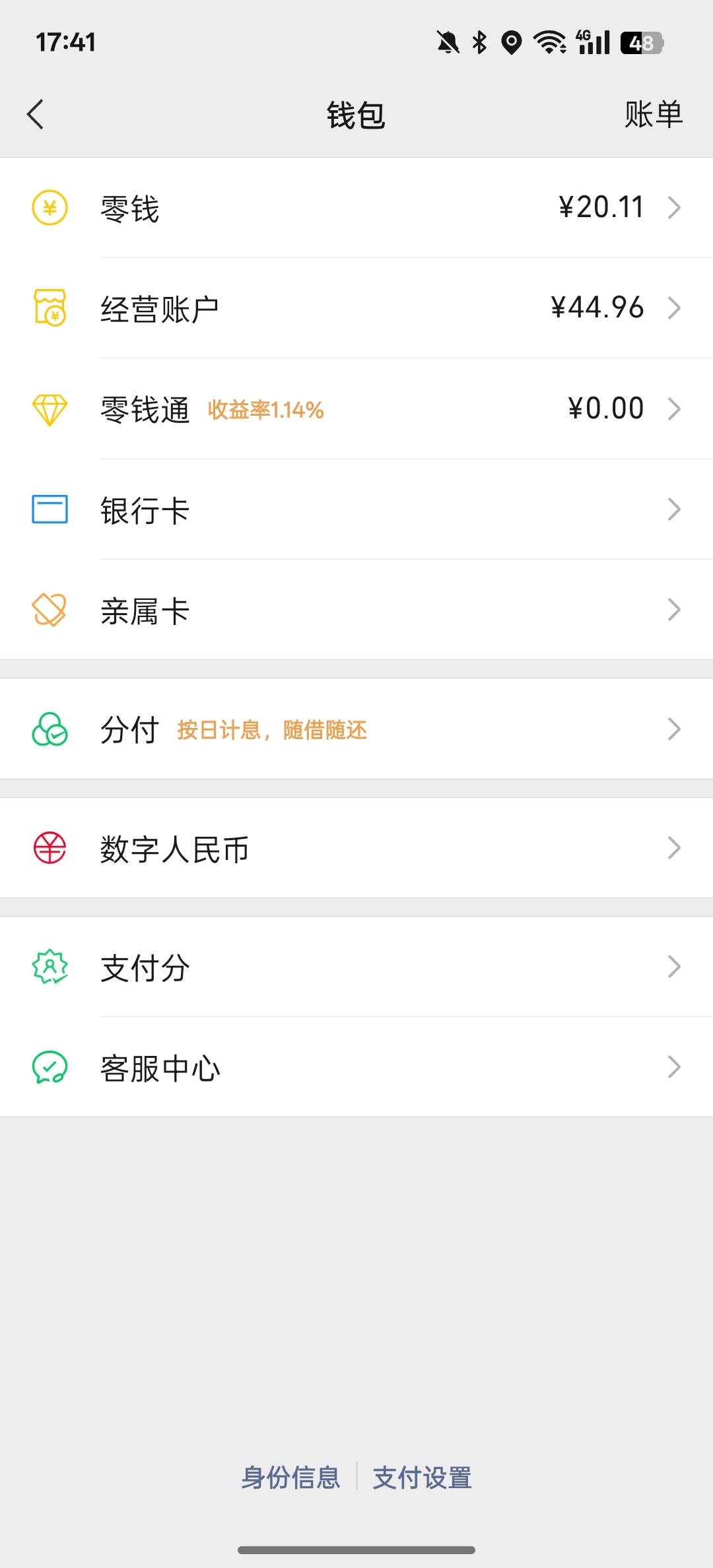Open 零钱通 with 1.14% yield

tap(356, 408)
